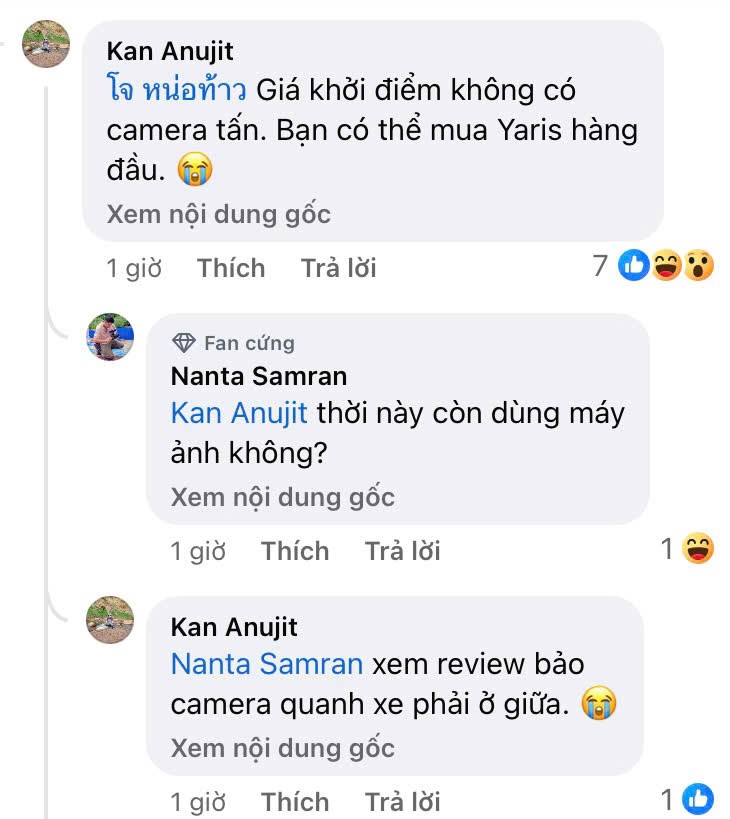Open Nanta Samran's avatar
This screenshot has width=730, height=819.
point(110,336)
